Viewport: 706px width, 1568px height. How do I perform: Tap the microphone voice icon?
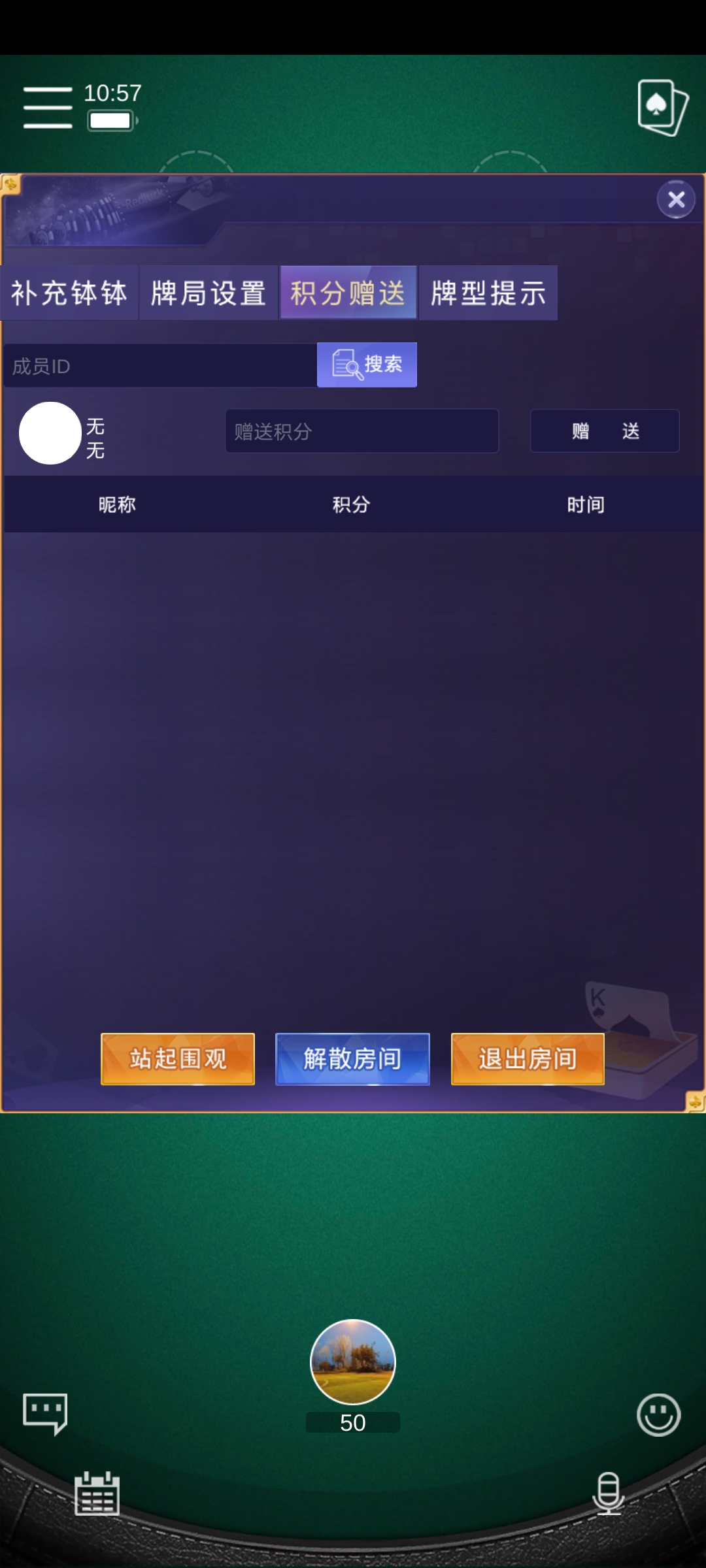609,1493
